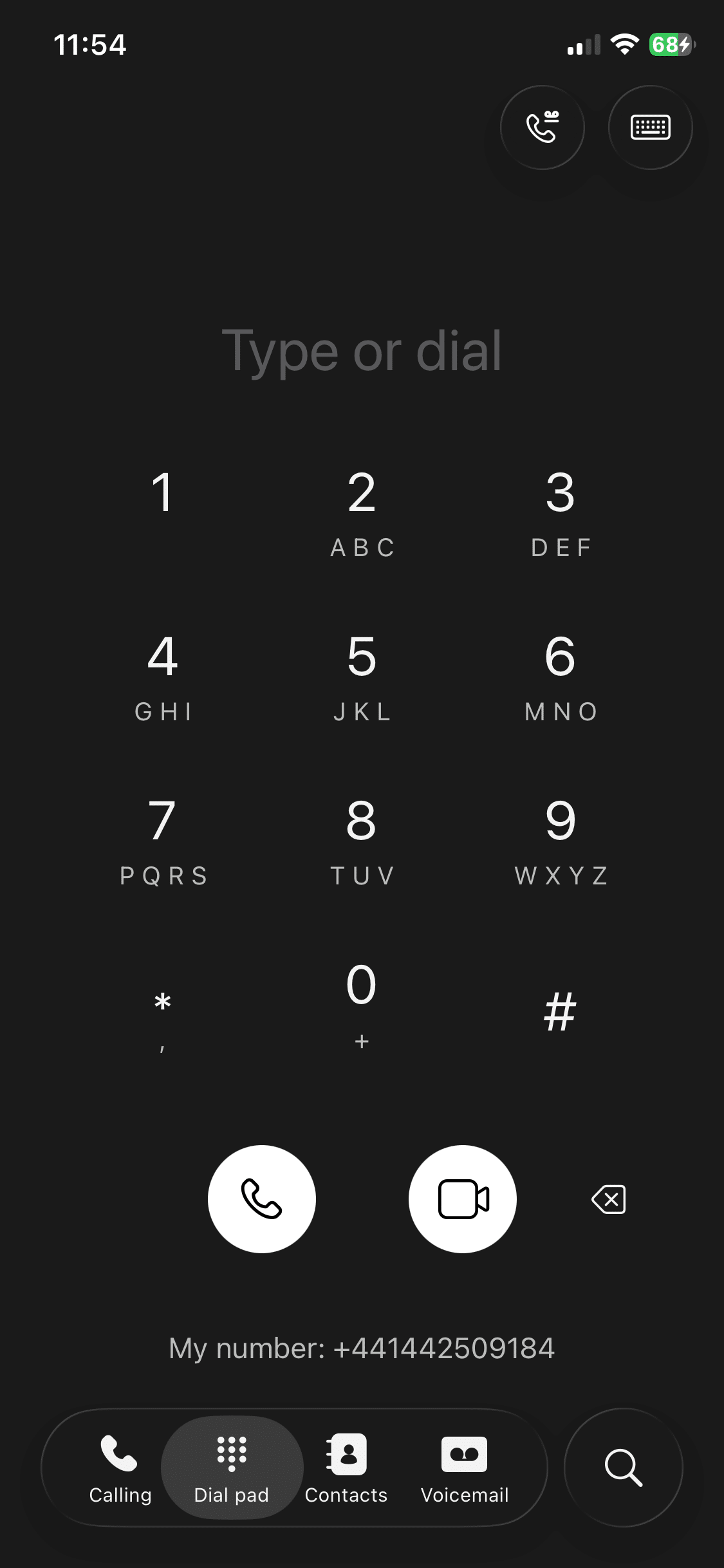Dial the 5 JKL key
This screenshot has height=1568, width=724.
[362, 676]
